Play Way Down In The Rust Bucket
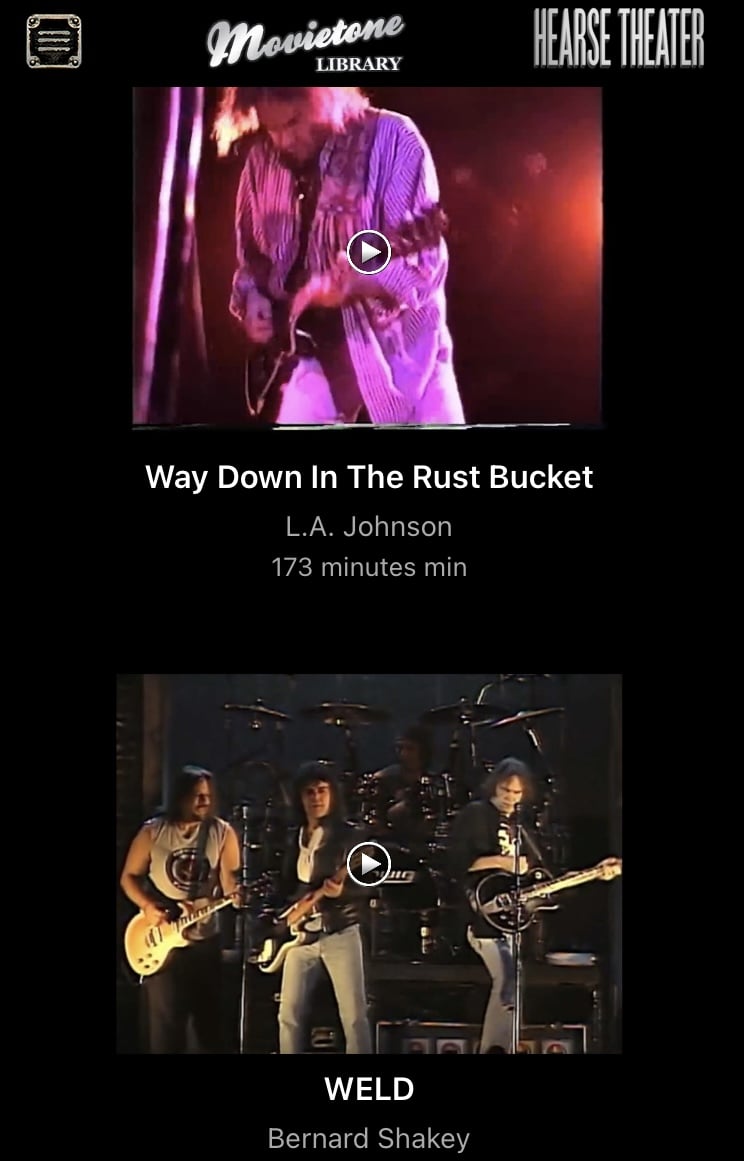This screenshot has height=1161, width=744. 368,252
